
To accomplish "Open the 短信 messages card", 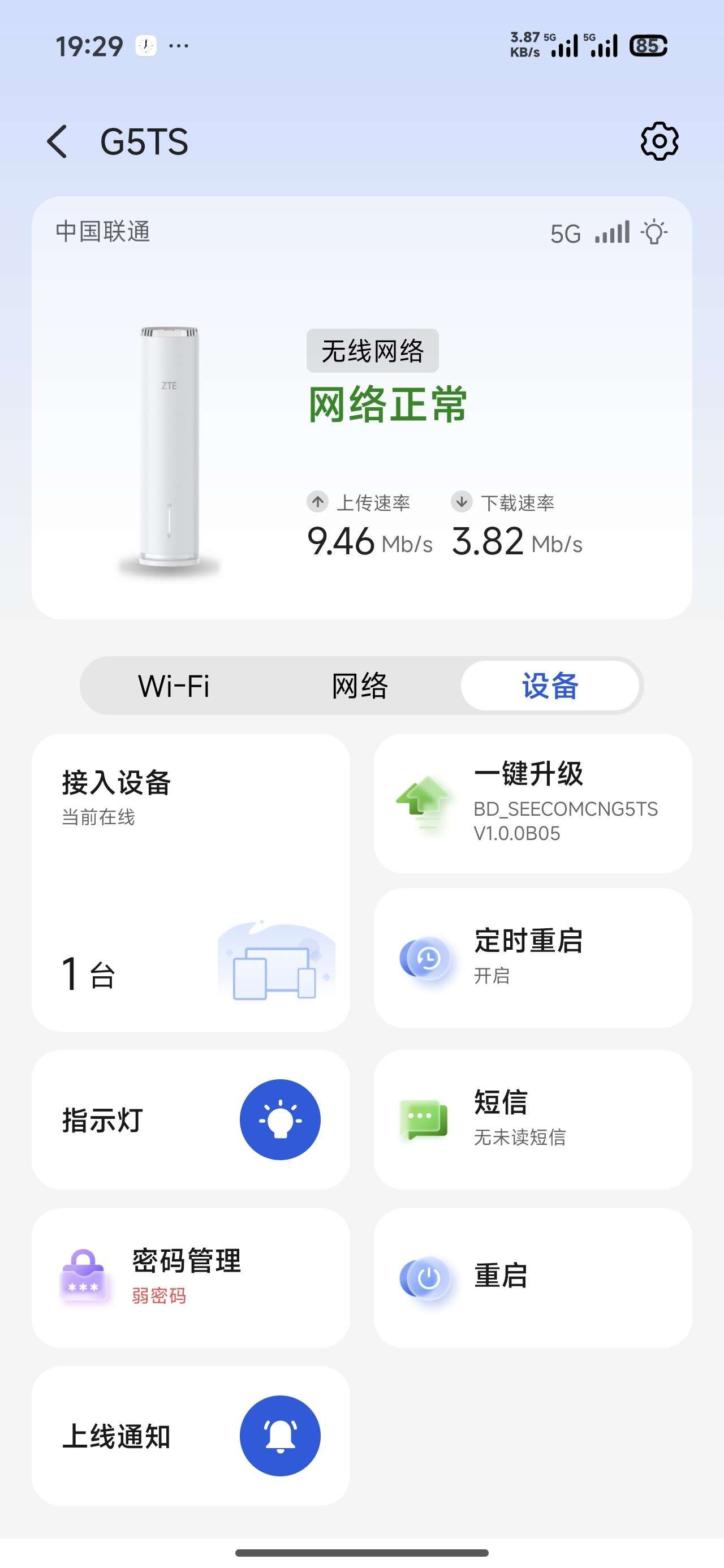I will [x=533, y=1119].
